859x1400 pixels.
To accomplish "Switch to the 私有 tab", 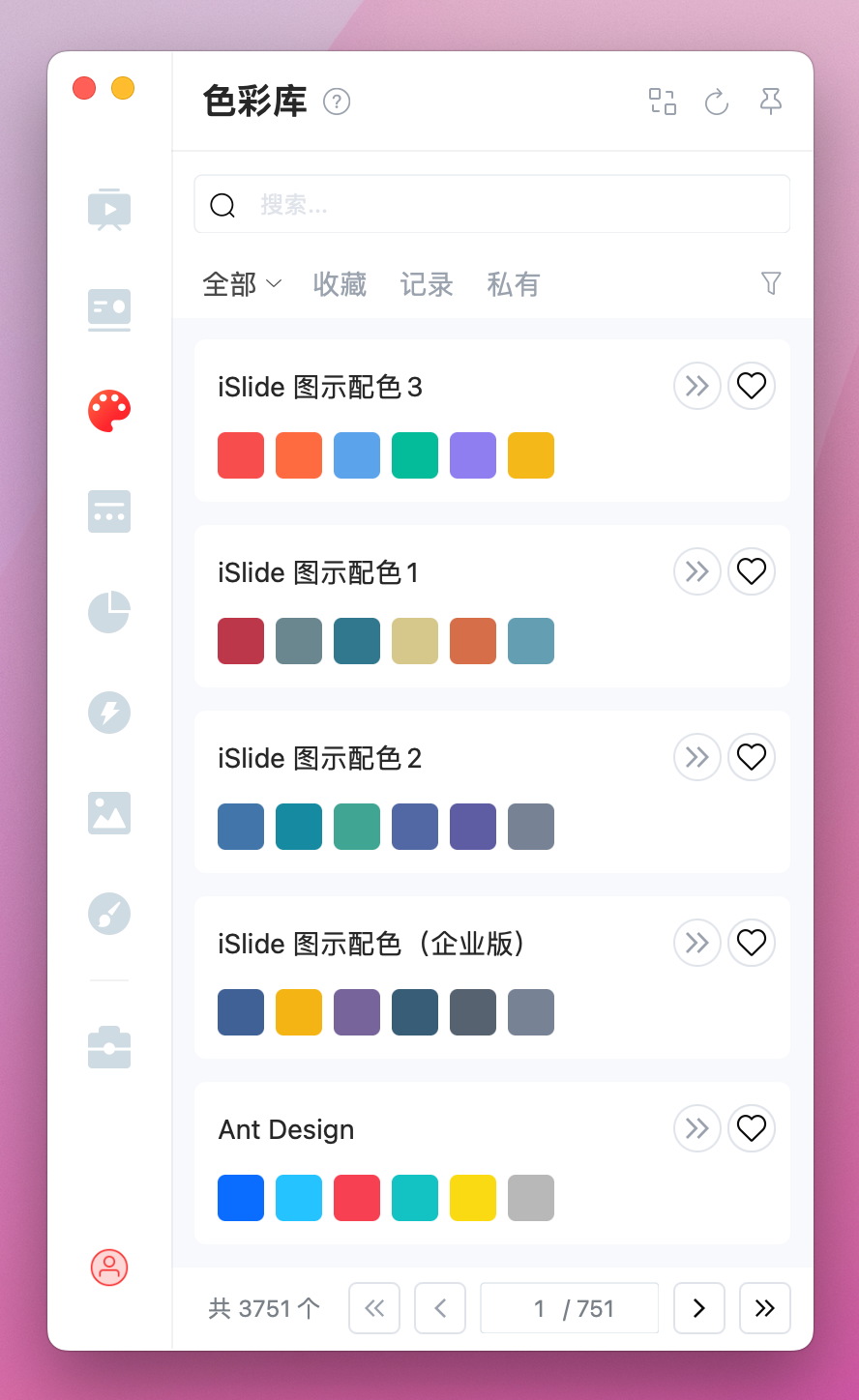I will (514, 284).
